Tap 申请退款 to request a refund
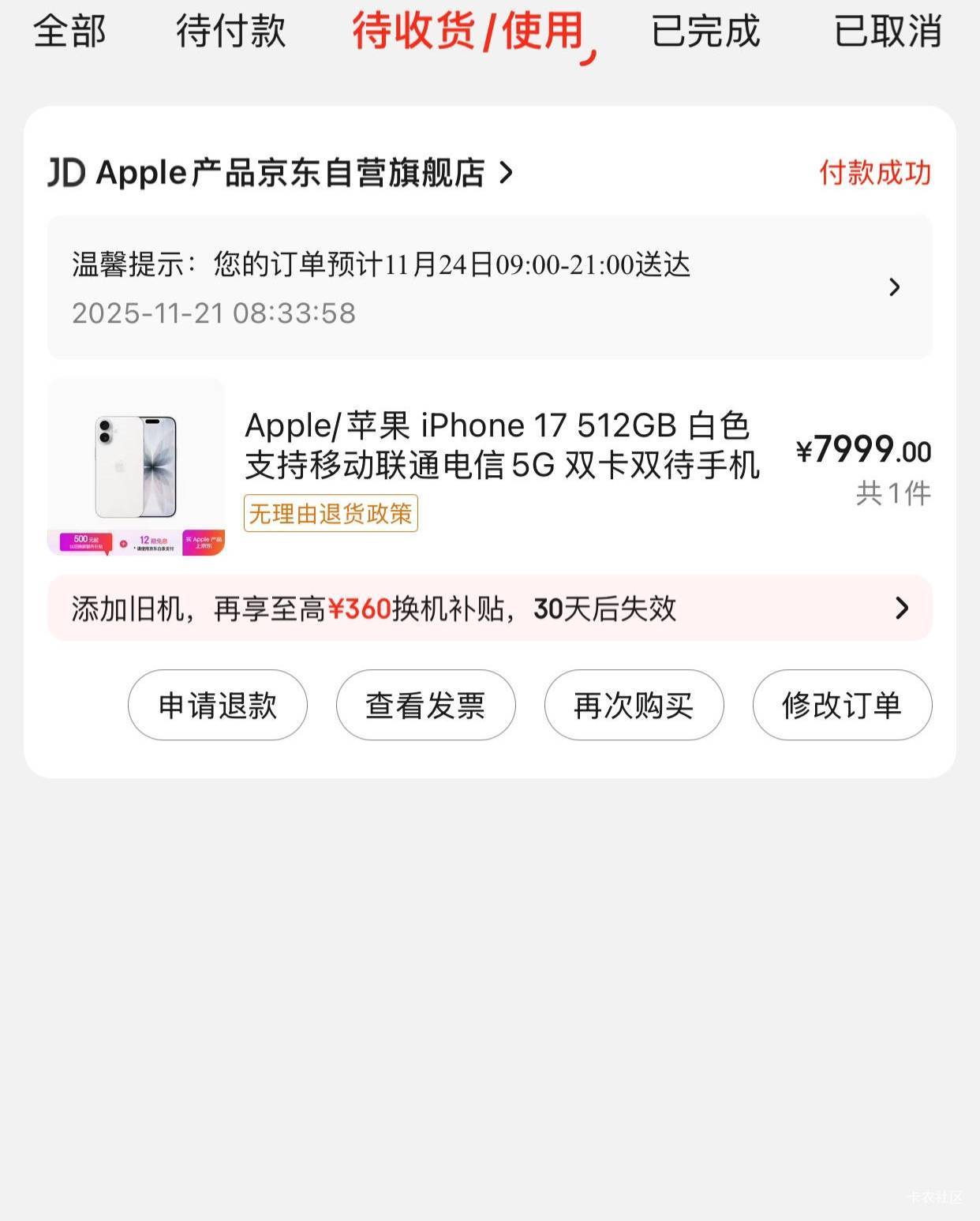 (x=218, y=705)
